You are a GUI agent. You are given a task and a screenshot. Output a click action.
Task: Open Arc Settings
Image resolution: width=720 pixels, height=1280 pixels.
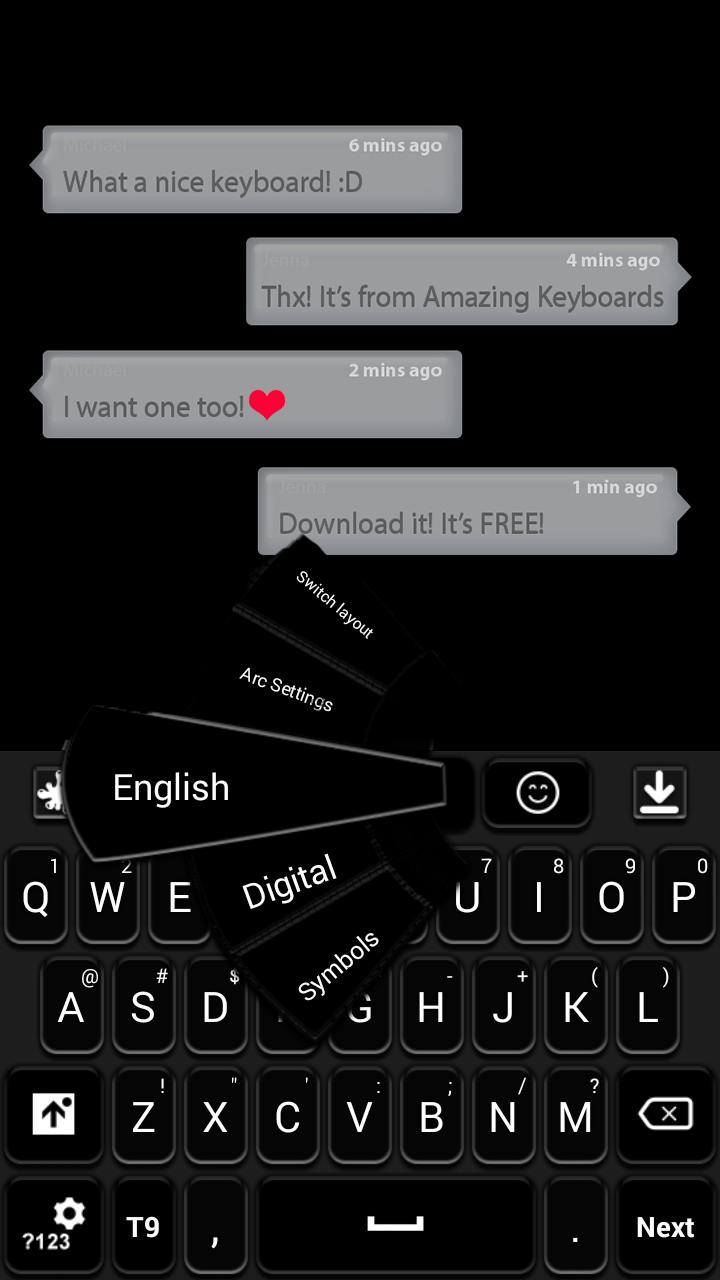point(286,689)
